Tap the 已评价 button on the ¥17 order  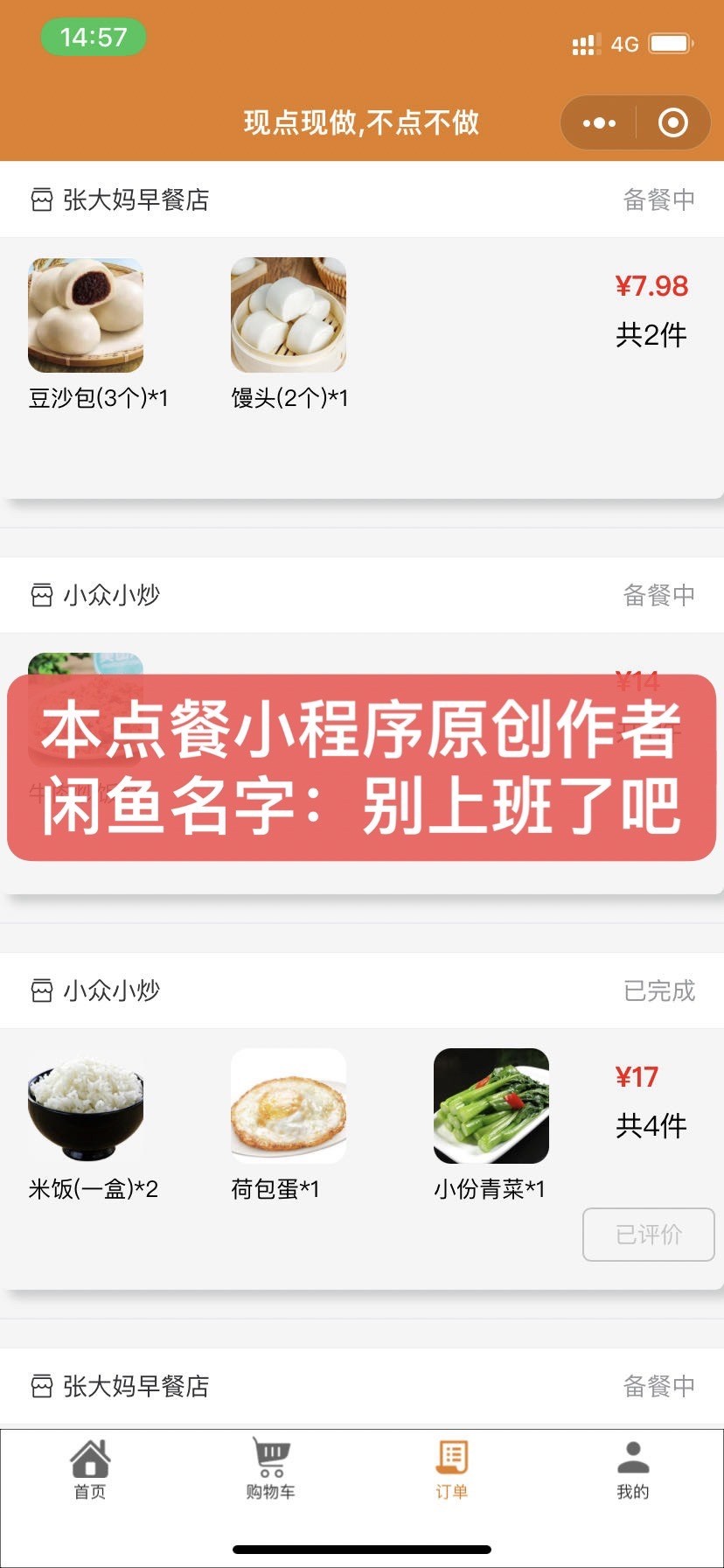click(x=648, y=1234)
